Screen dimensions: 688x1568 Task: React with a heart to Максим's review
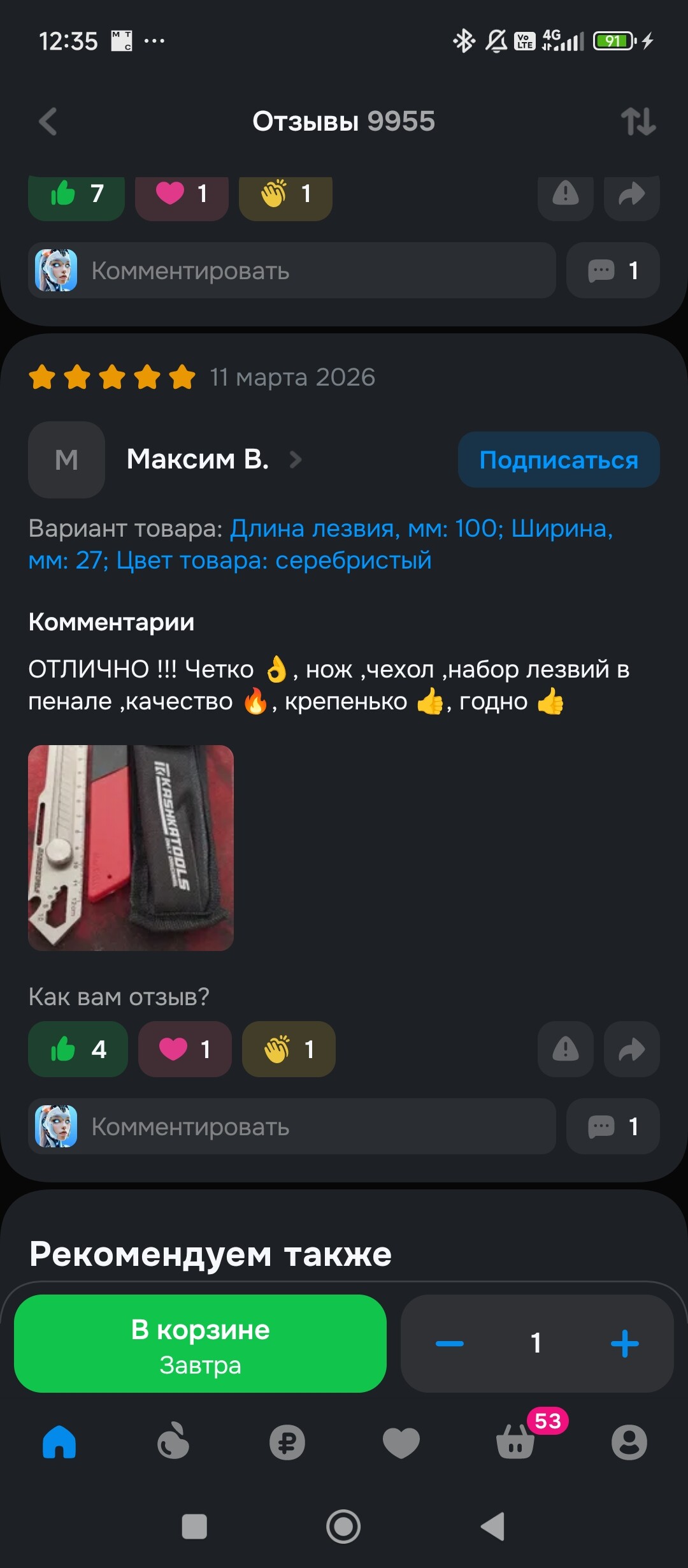(x=185, y=1049)
